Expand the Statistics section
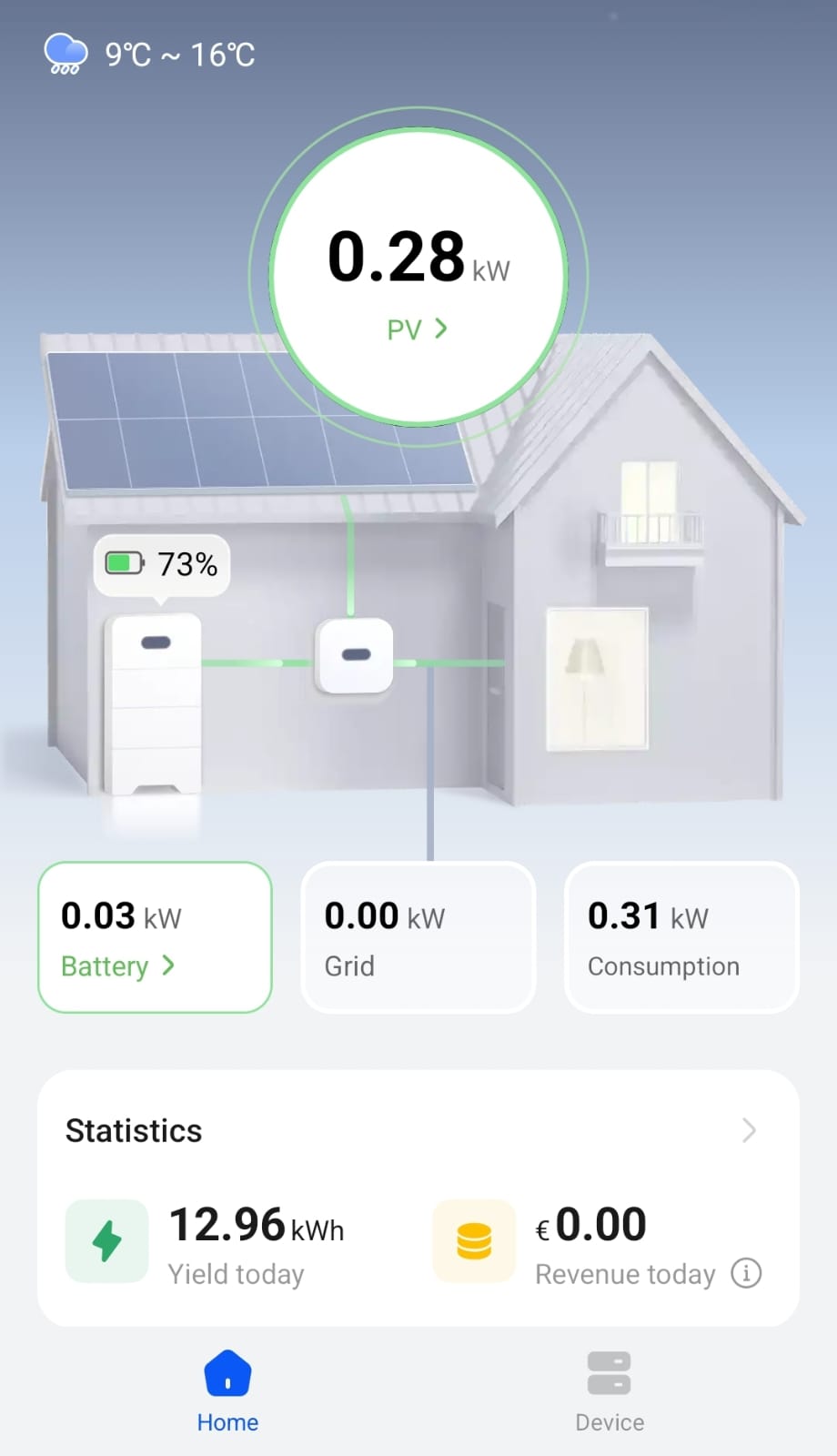 [749, 1130]
